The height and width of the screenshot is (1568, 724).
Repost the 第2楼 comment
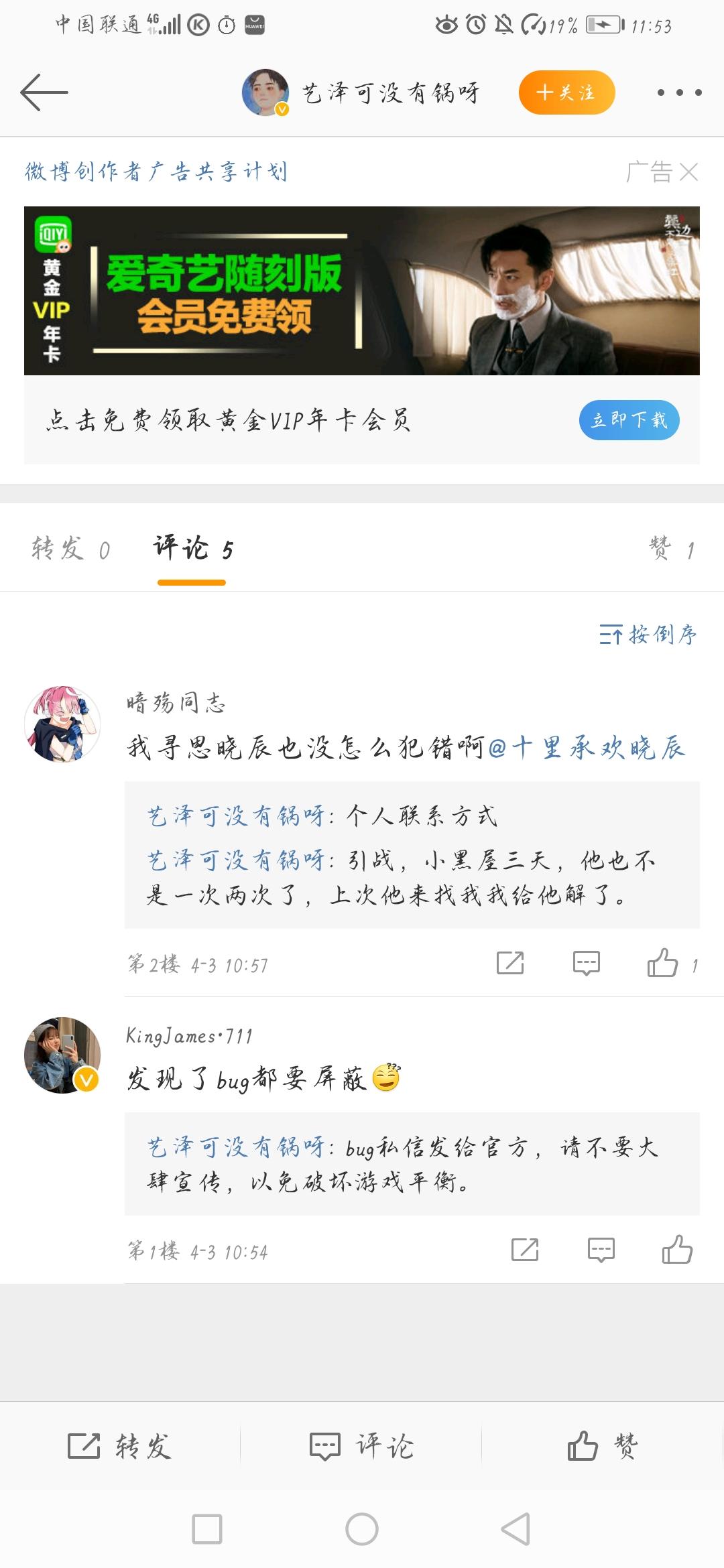[x=510, y=964]
